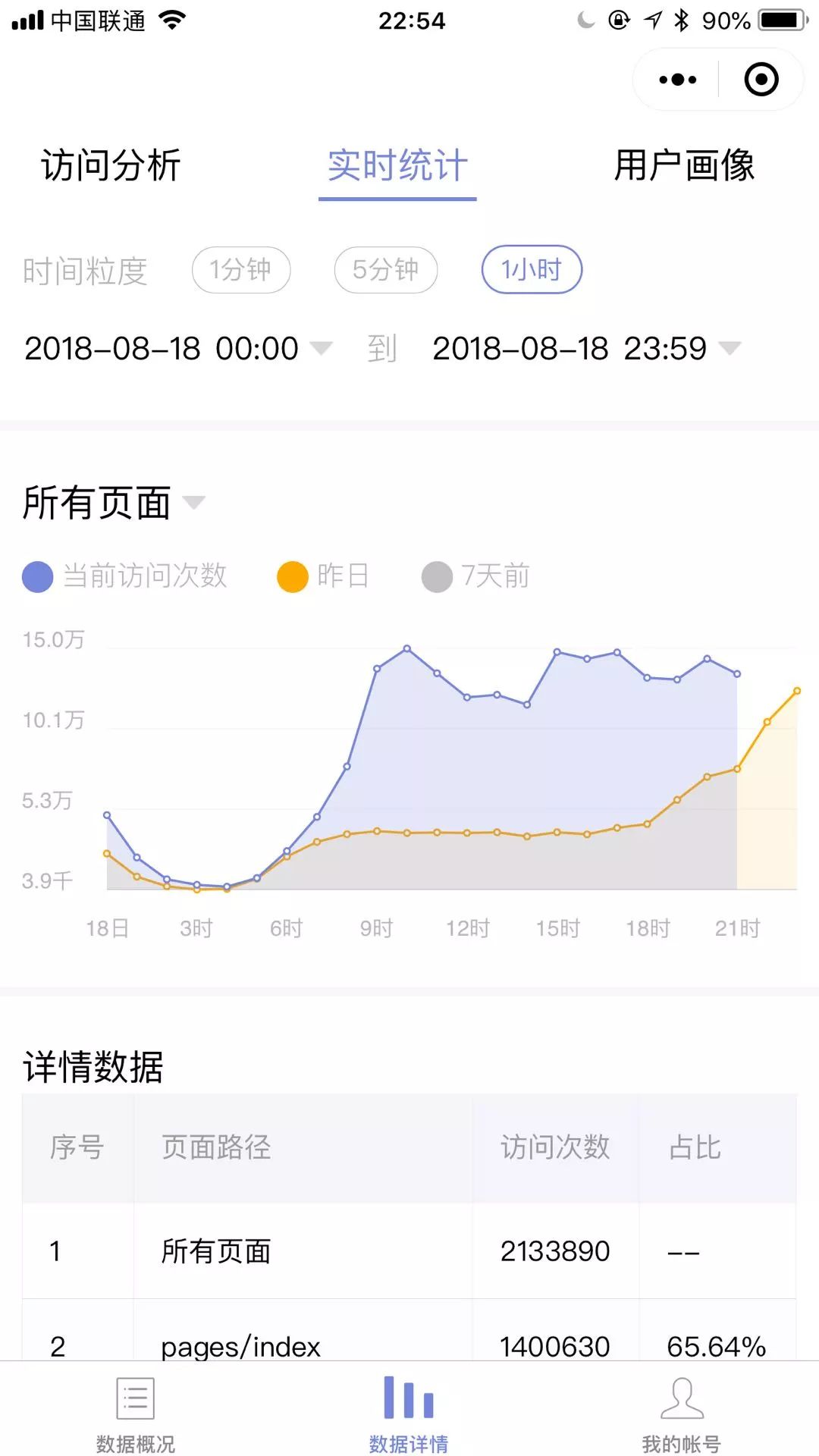Toggle the 7天前 legend series
Screen dimensions: 819x1456
(476, 576)
